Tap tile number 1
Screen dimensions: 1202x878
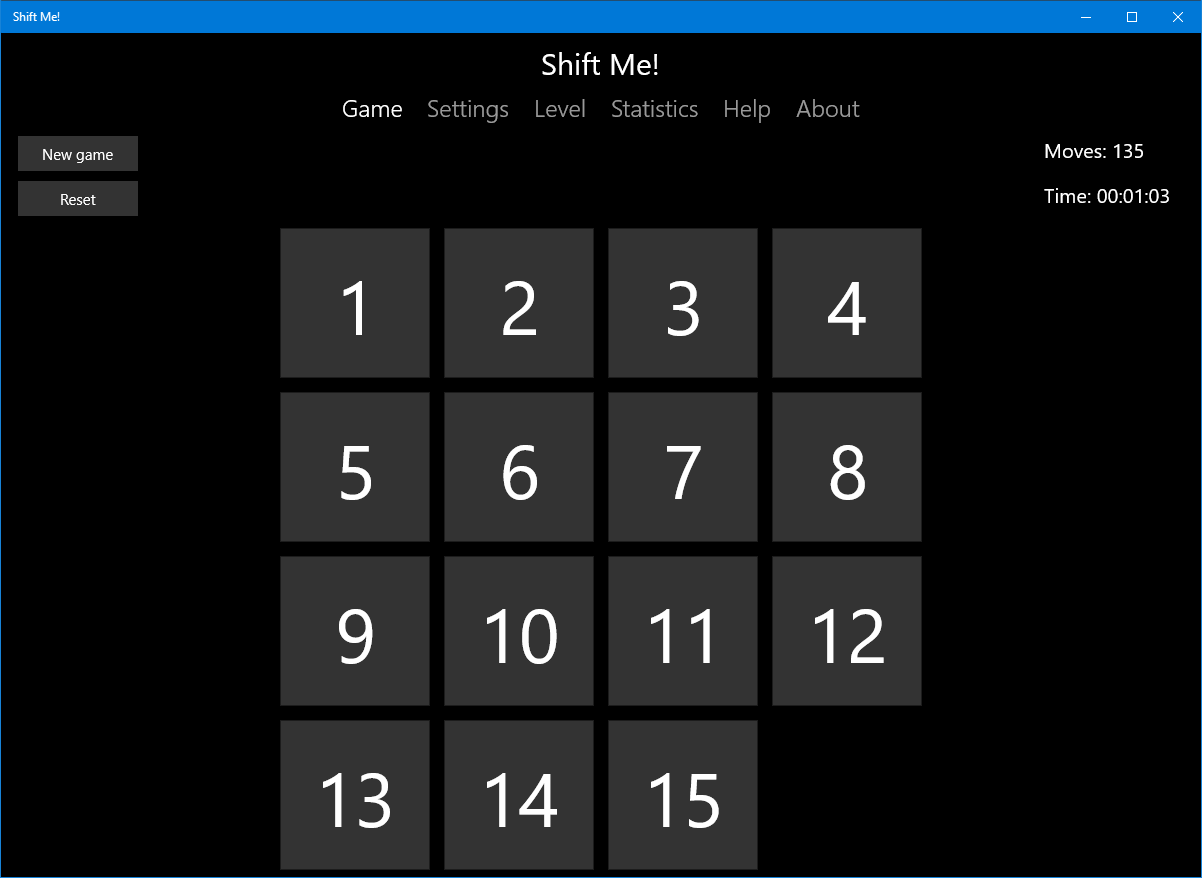pos(355,303)
